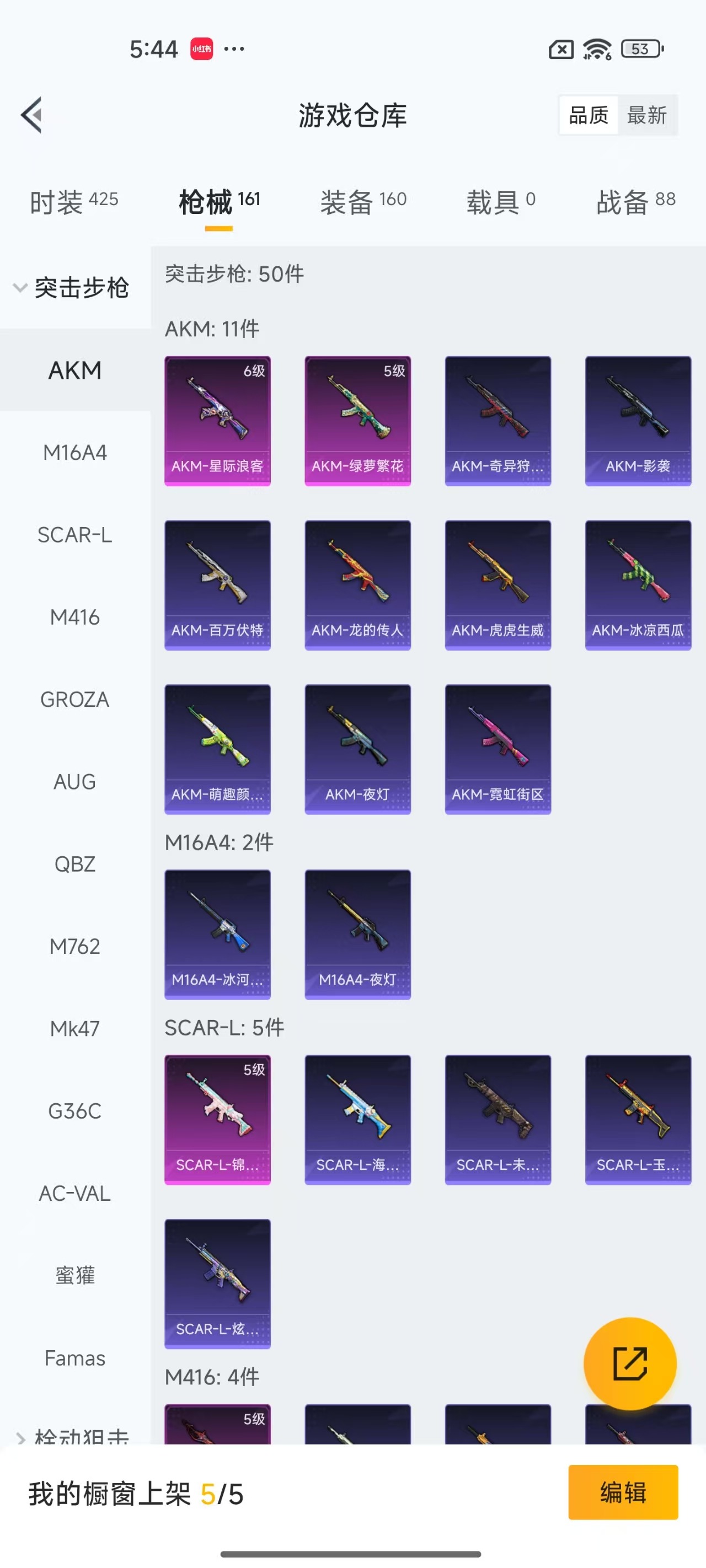Sort inventory by 最新
The image size is (706, 1568).
click(x=646, y=115)
